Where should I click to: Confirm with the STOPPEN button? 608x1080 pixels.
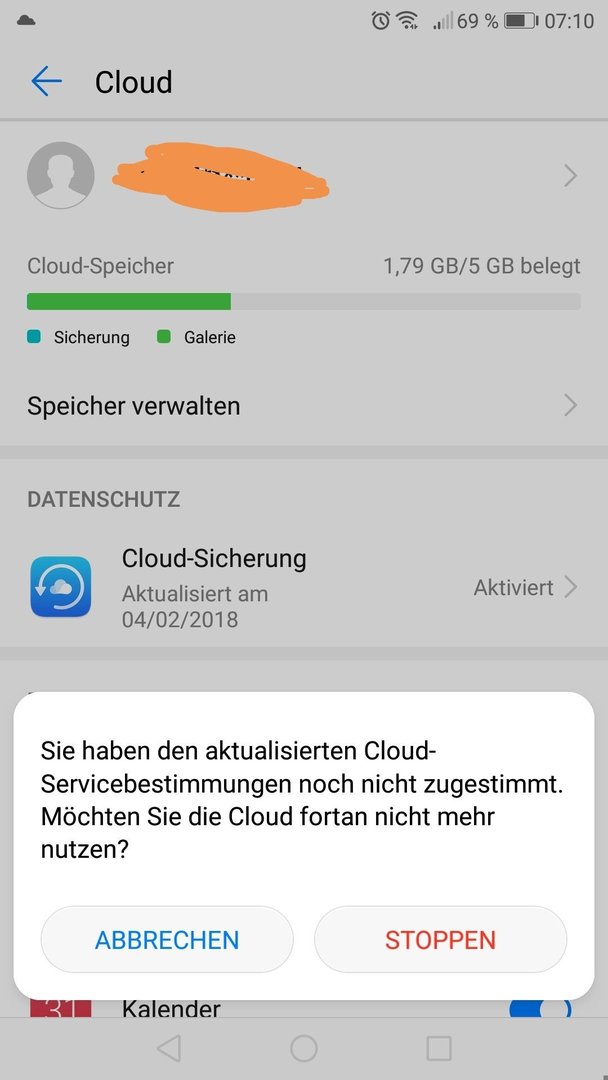point(440,940)
